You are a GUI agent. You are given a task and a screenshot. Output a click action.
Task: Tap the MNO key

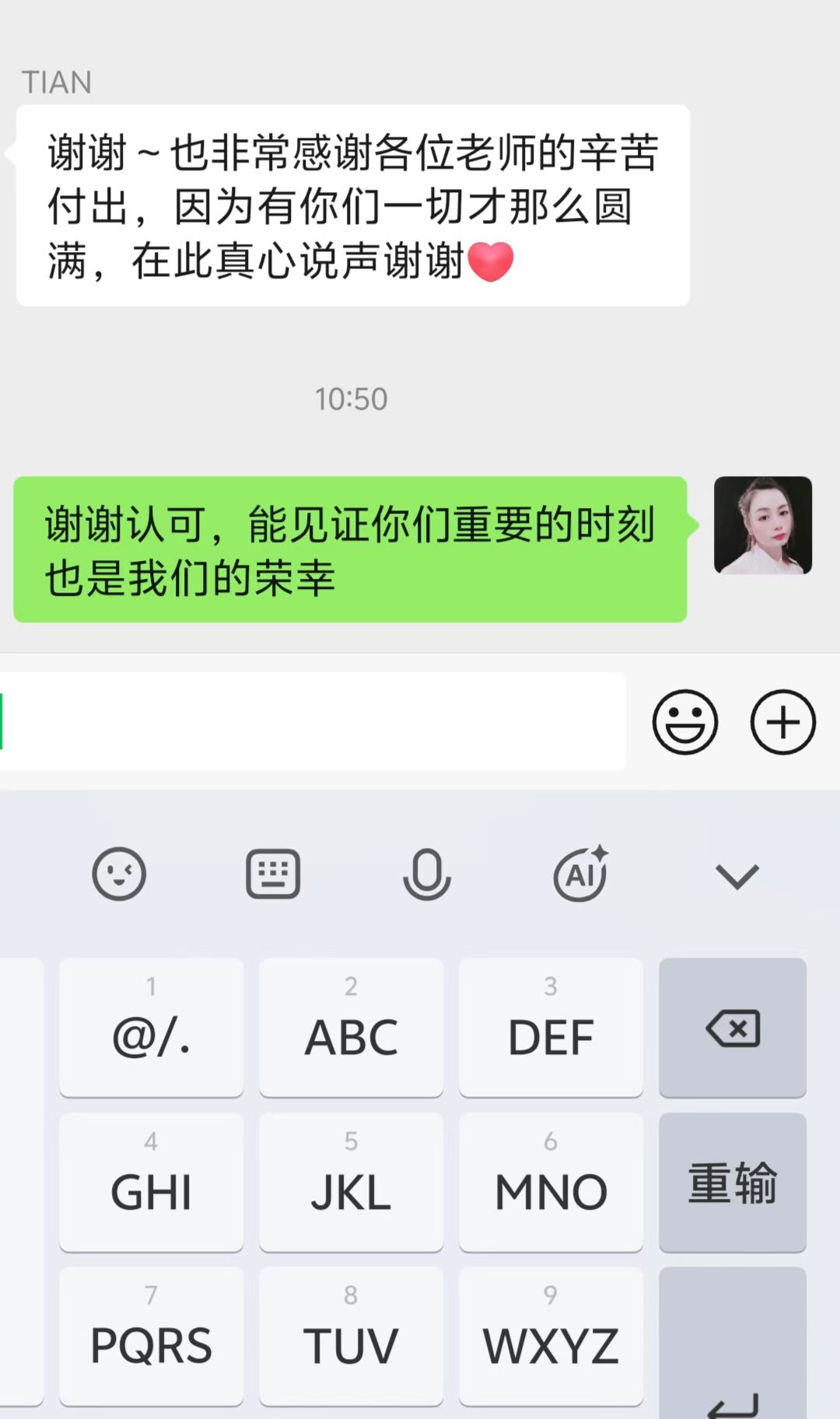[x=551, y=1182]
